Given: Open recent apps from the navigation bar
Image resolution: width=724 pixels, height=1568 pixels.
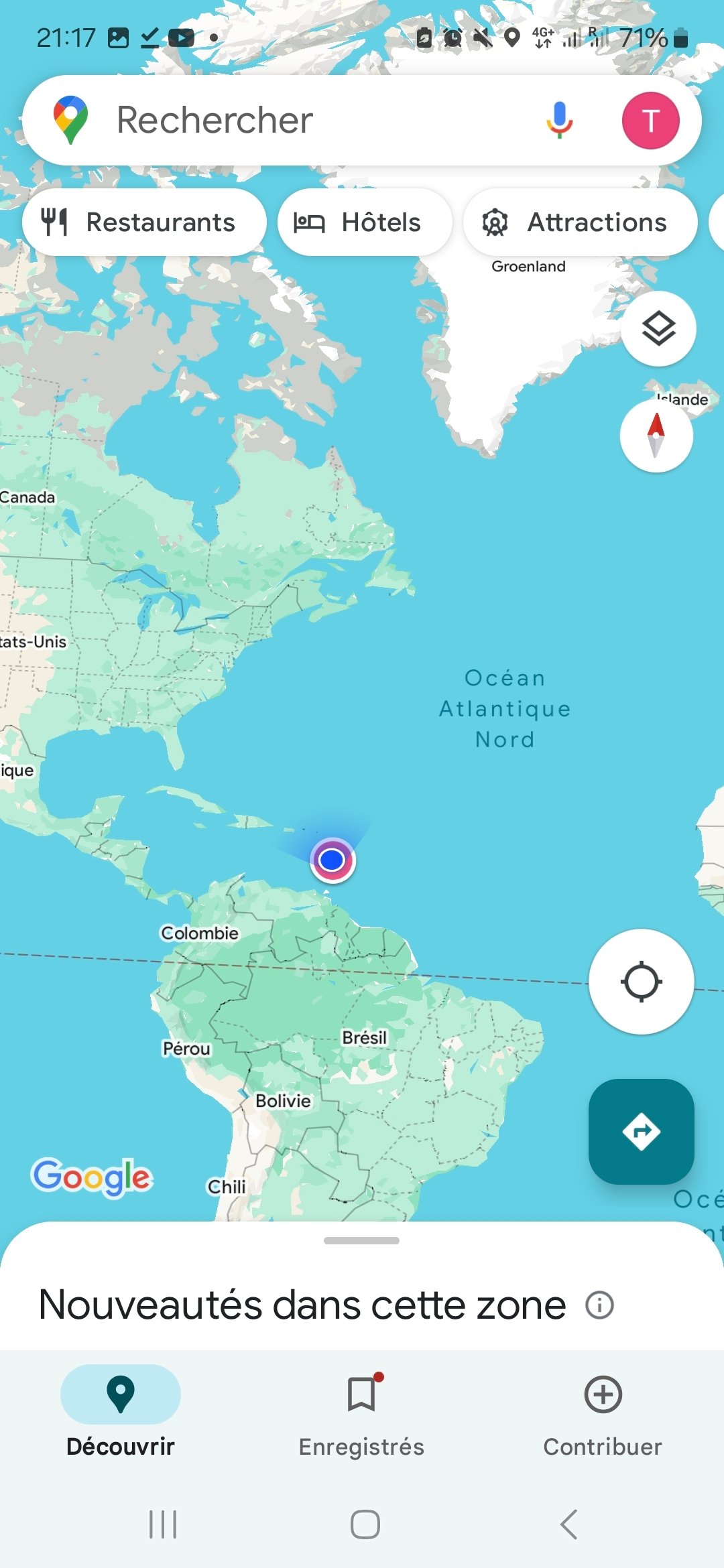Looking at the screenshot, I should point(163,1524).
